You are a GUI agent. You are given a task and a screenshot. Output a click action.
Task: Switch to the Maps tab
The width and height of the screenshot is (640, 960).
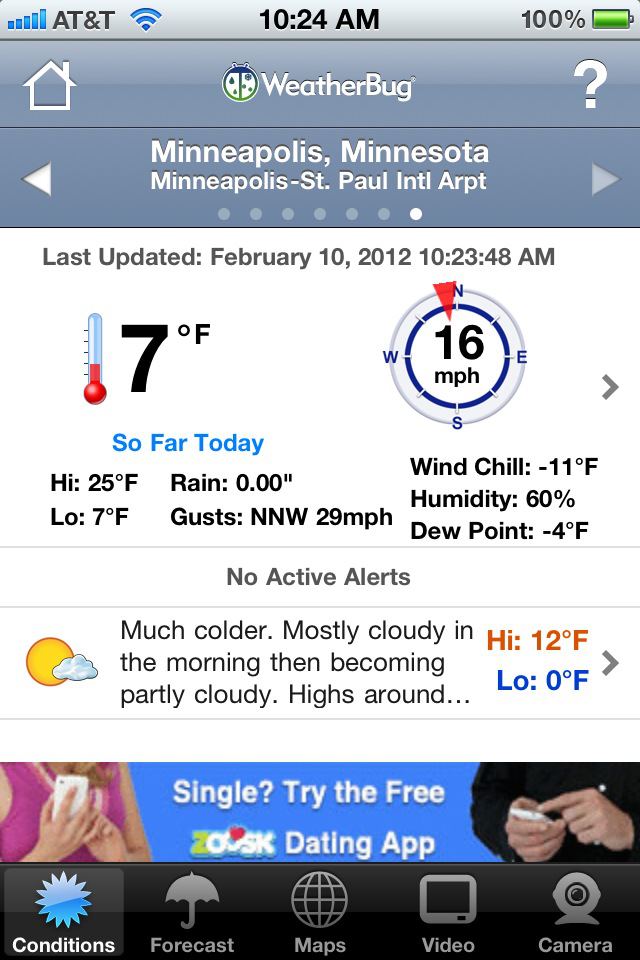[319, 912]
